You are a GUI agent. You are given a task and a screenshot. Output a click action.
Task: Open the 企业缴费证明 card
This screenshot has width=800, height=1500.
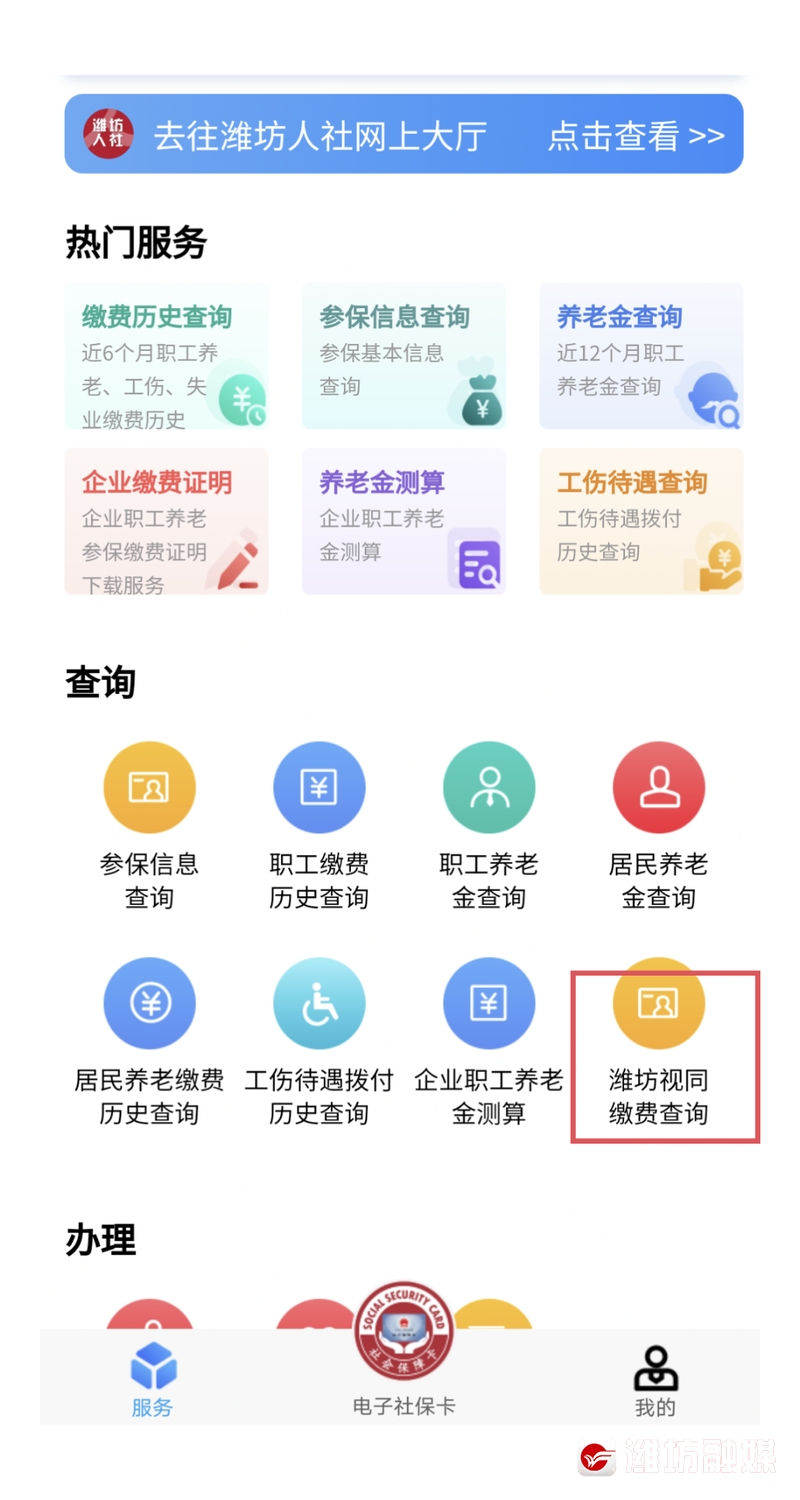point(166,521)
